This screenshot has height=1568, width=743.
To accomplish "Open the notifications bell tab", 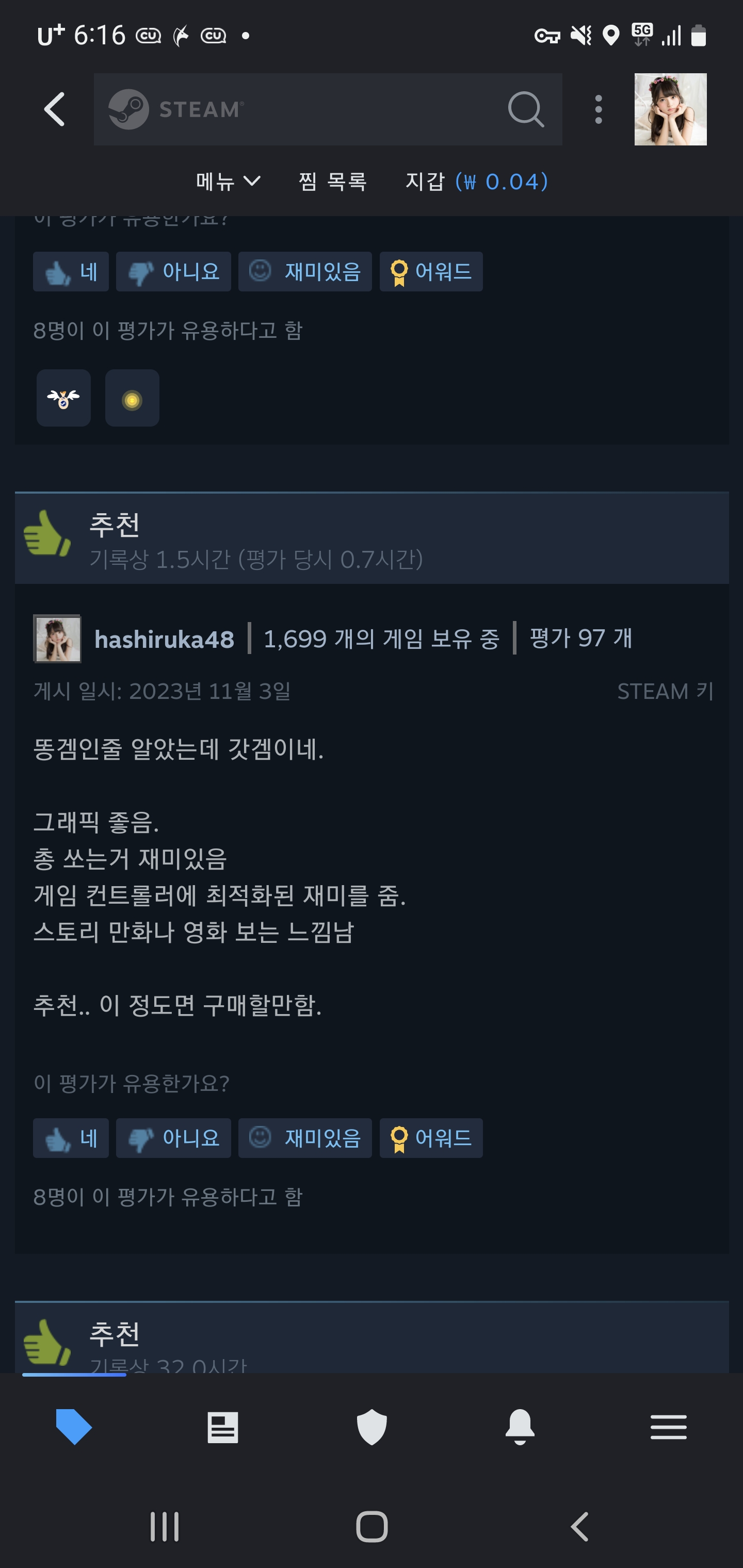I will point(520,1427).
